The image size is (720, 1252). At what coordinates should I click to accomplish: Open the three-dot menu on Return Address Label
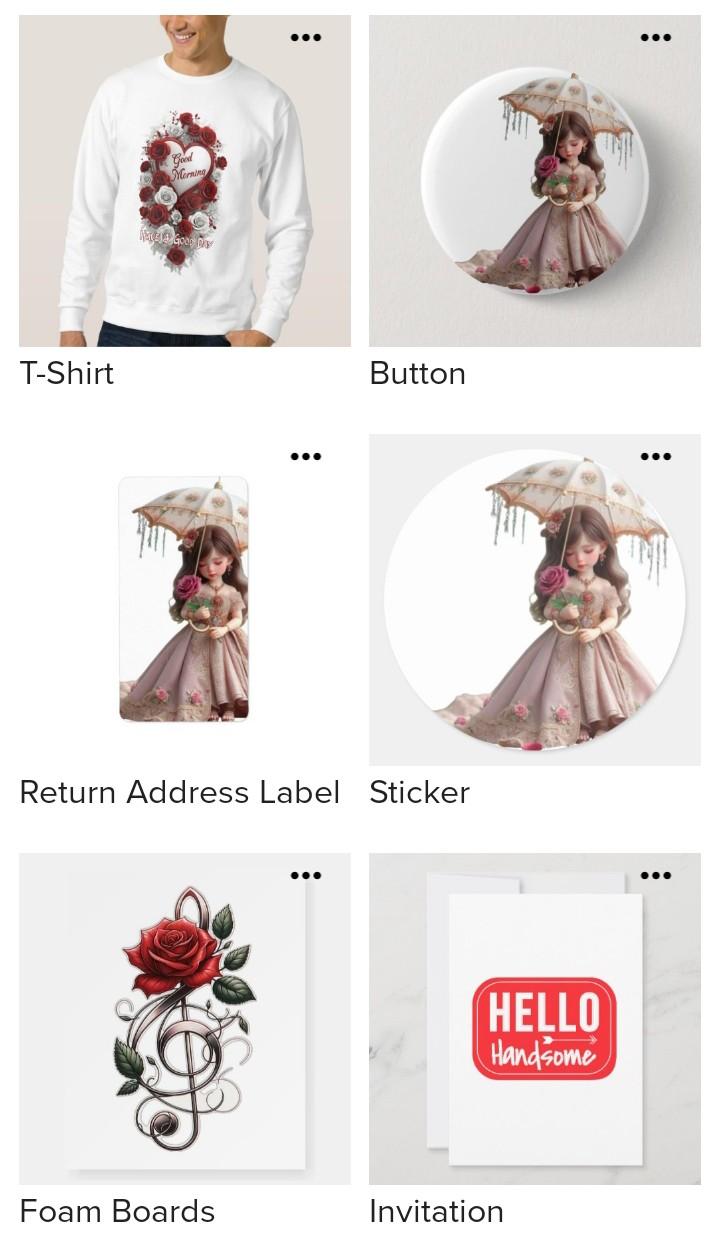point(306,457)
